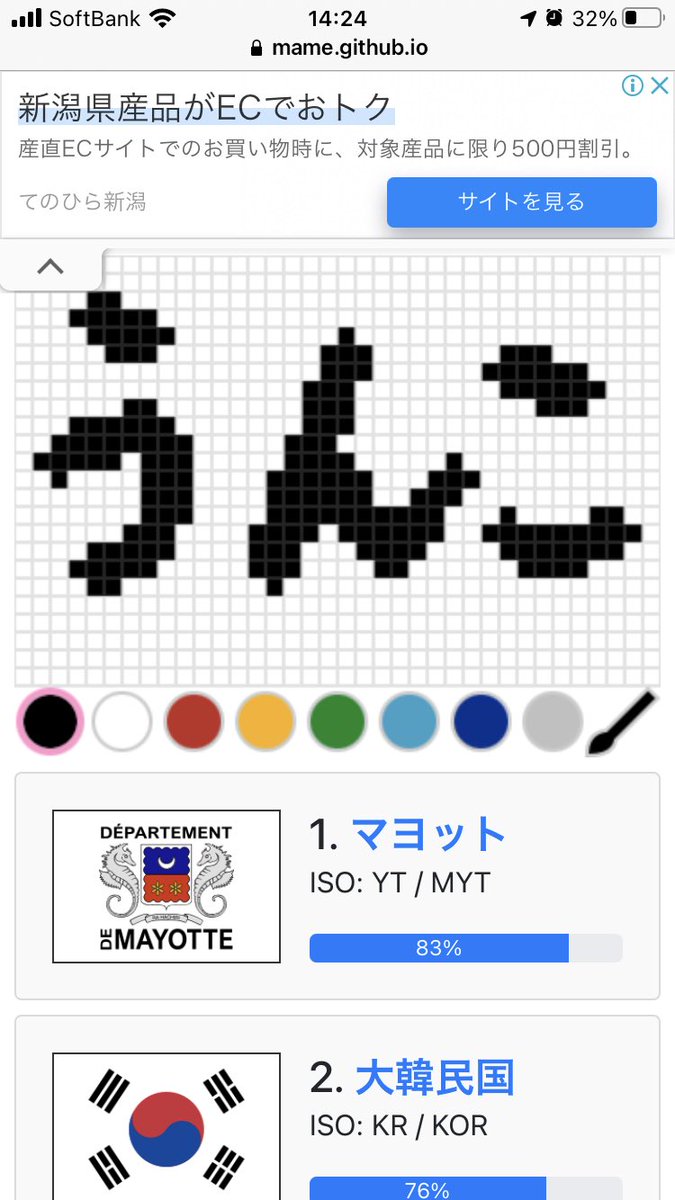Tap the サイトを見る button
675x1200 pixels.
point(521,202)
